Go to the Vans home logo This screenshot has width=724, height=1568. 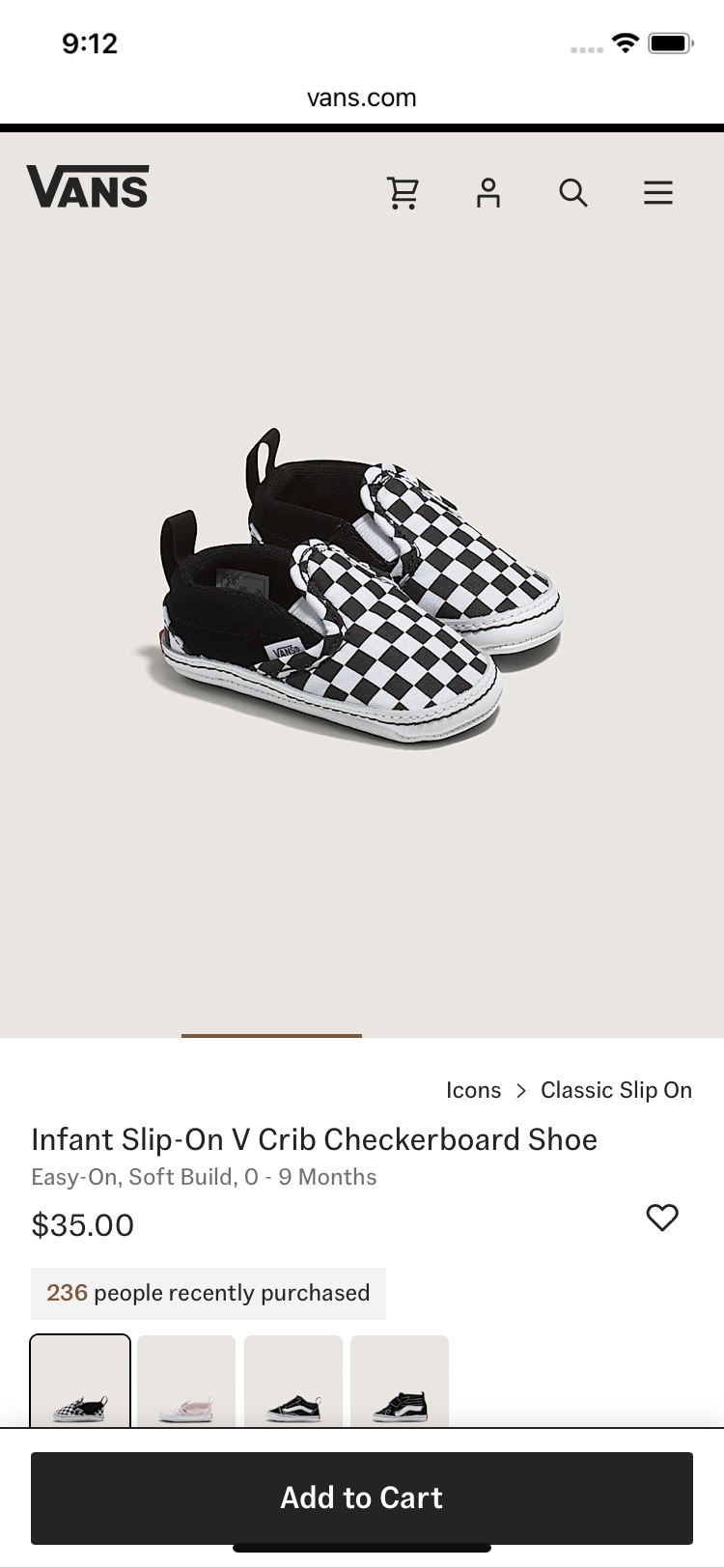(88, 187)
